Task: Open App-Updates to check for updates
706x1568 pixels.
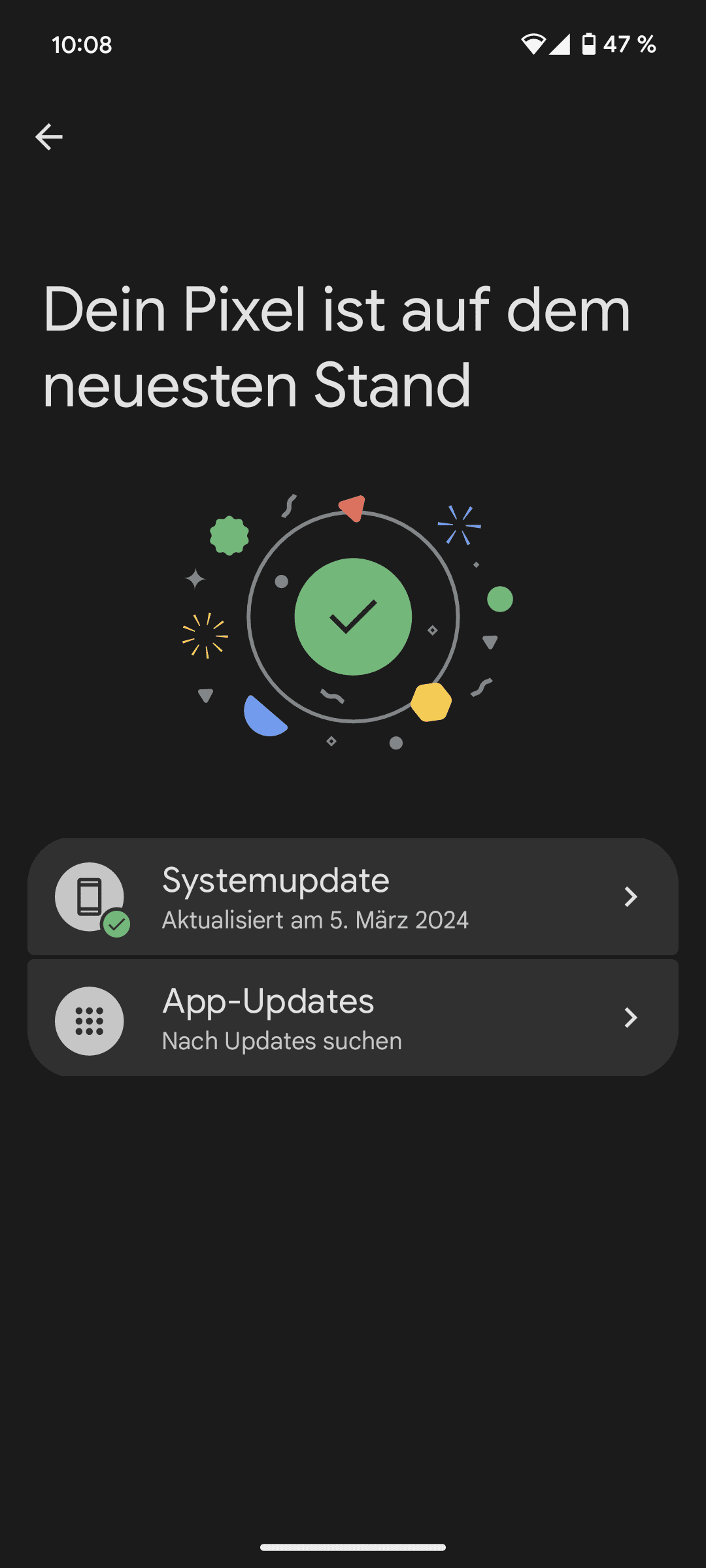Action: coord(353,1018)
